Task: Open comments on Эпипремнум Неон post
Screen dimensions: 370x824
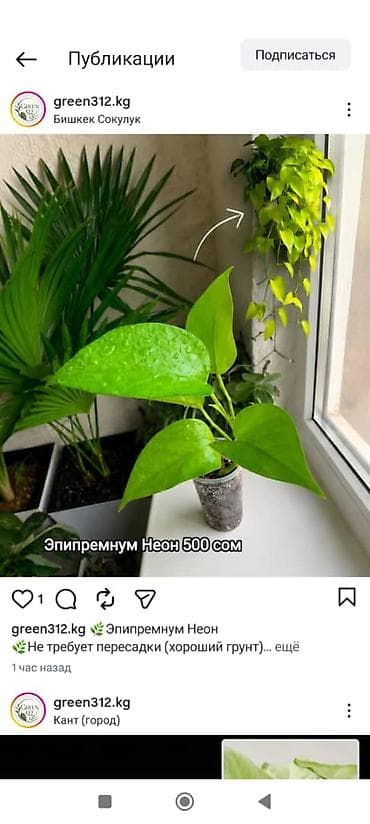Action: (x=66, y=599)
